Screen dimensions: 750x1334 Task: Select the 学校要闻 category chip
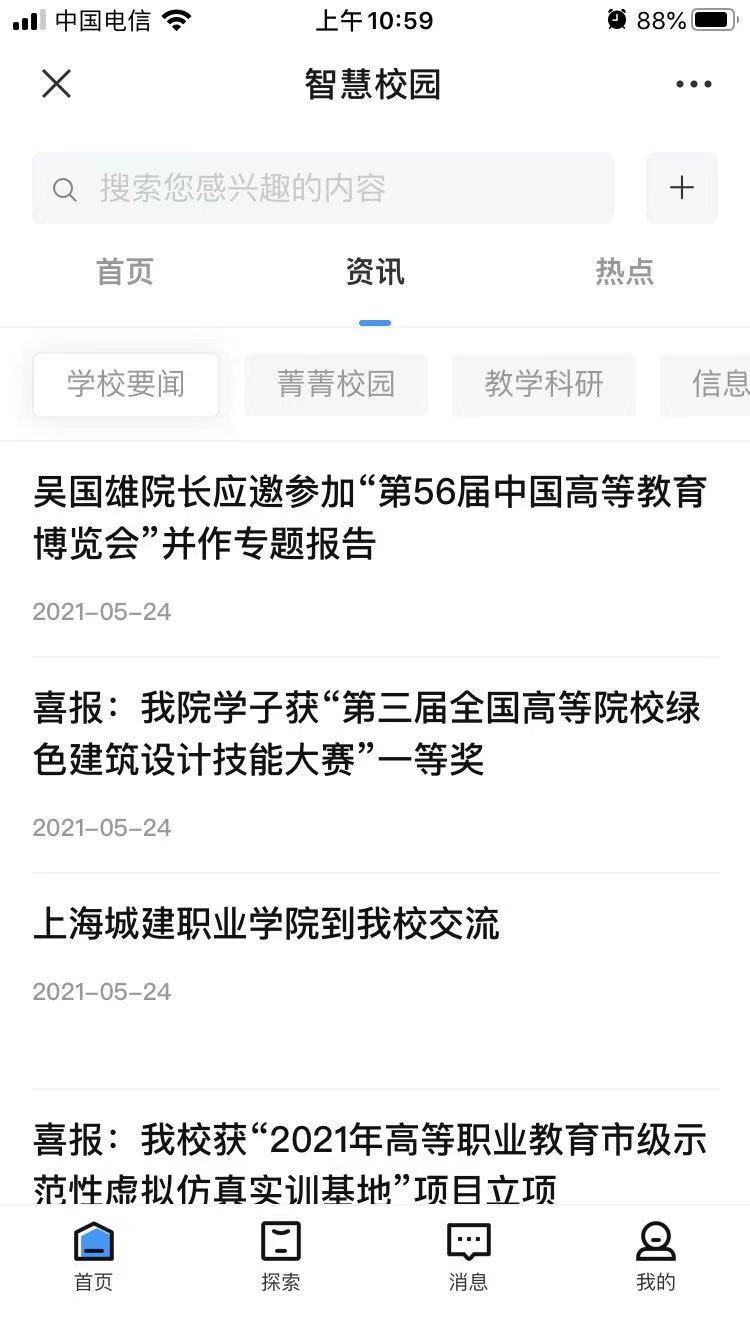(126, 384)
